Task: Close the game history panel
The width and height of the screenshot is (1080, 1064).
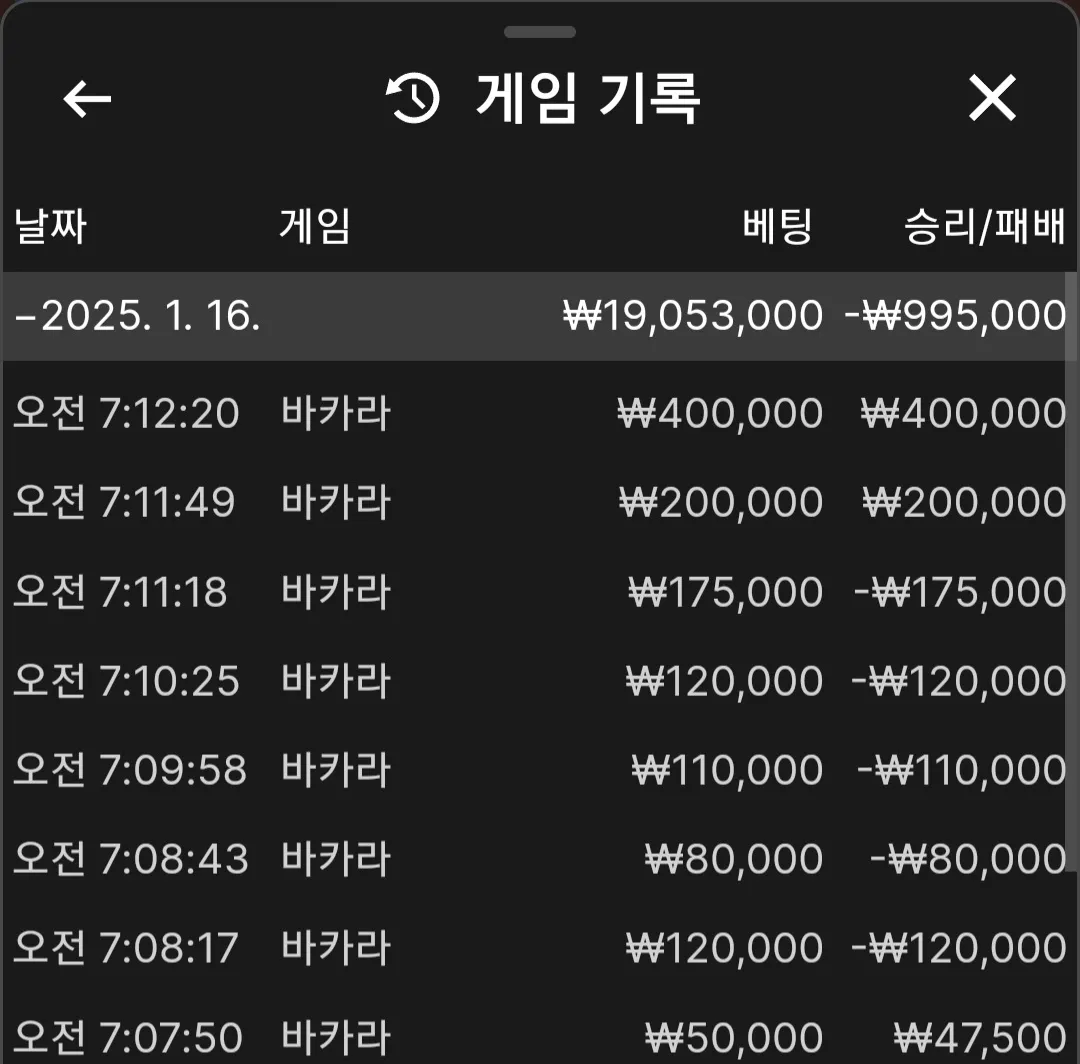Action: click(992, 99)
